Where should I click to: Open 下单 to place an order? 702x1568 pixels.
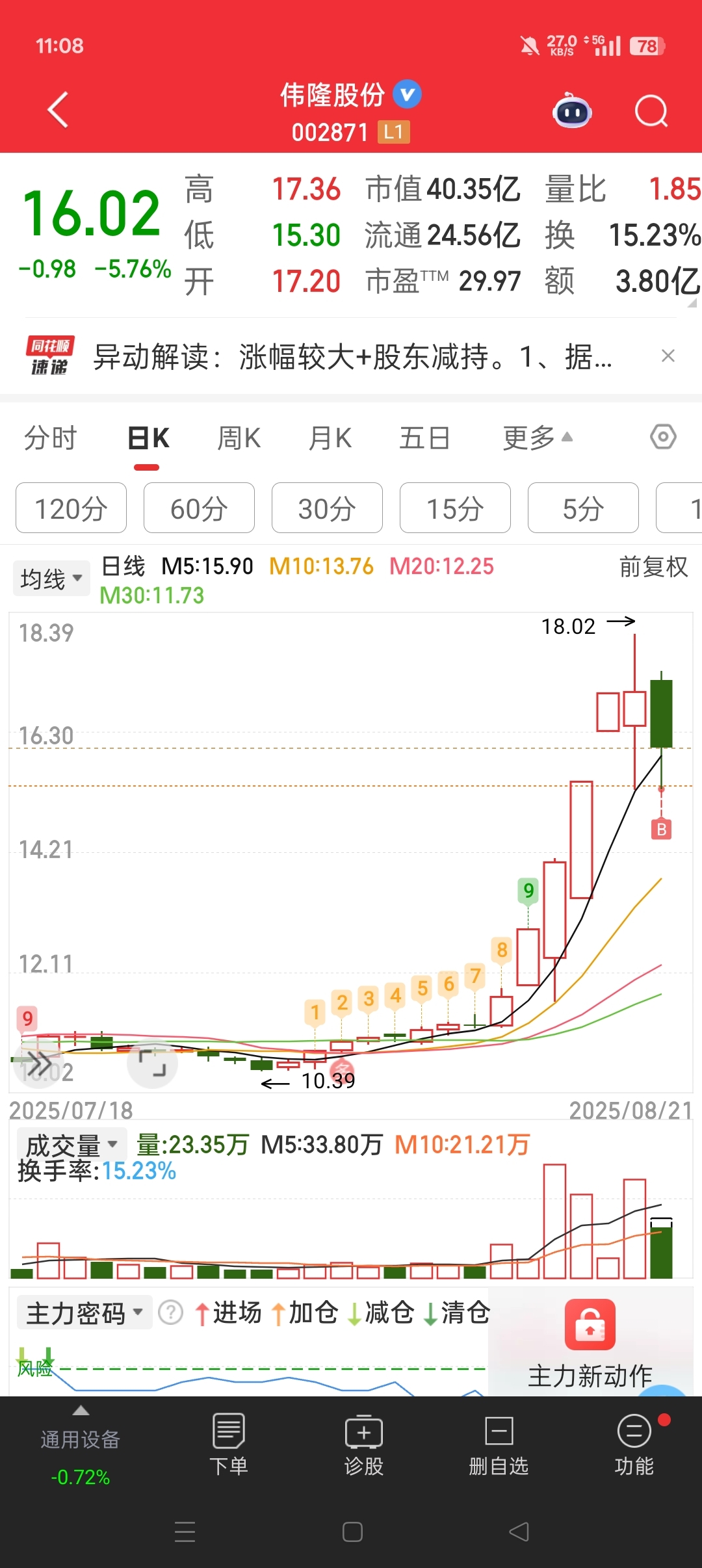tap(229, 1444)
